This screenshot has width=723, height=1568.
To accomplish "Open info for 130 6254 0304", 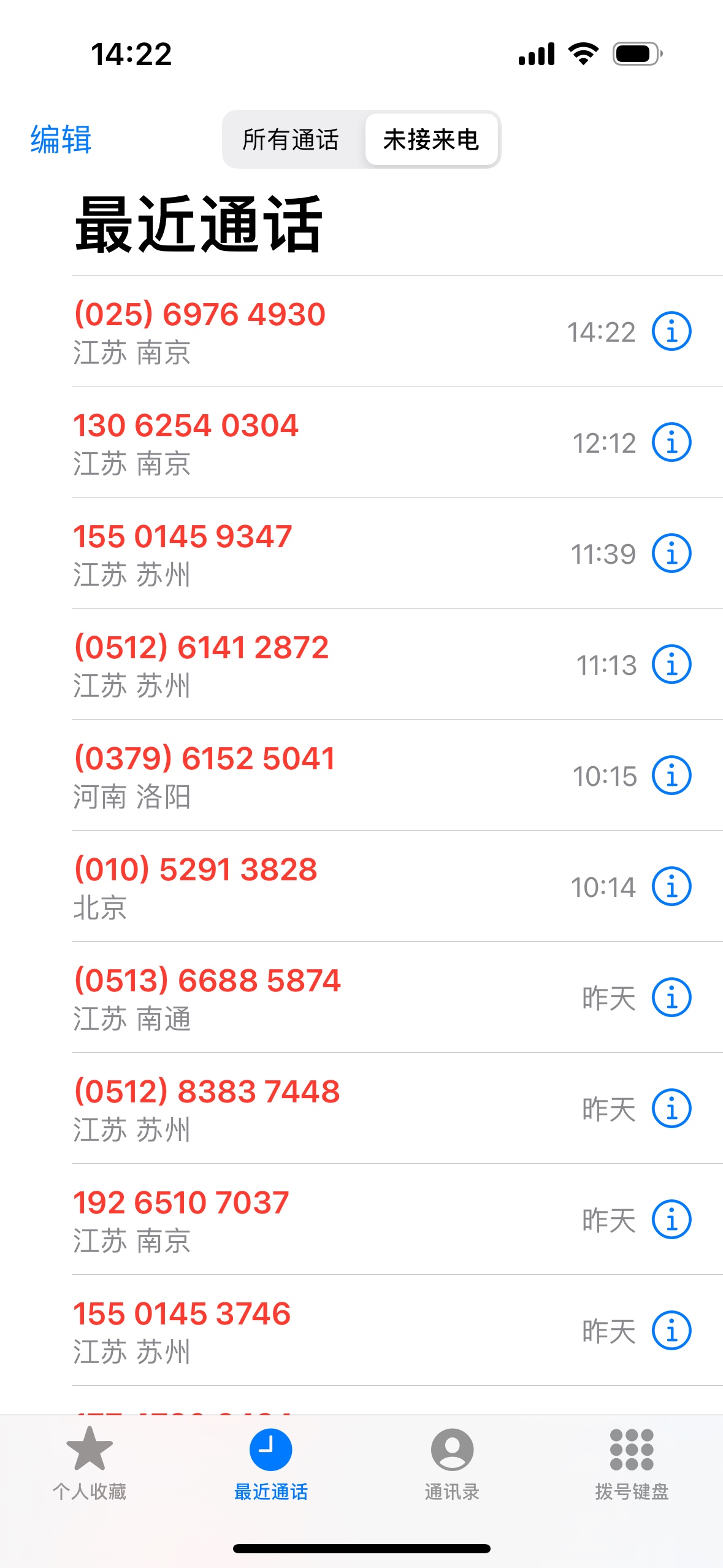I will click(x=671, y=442).
